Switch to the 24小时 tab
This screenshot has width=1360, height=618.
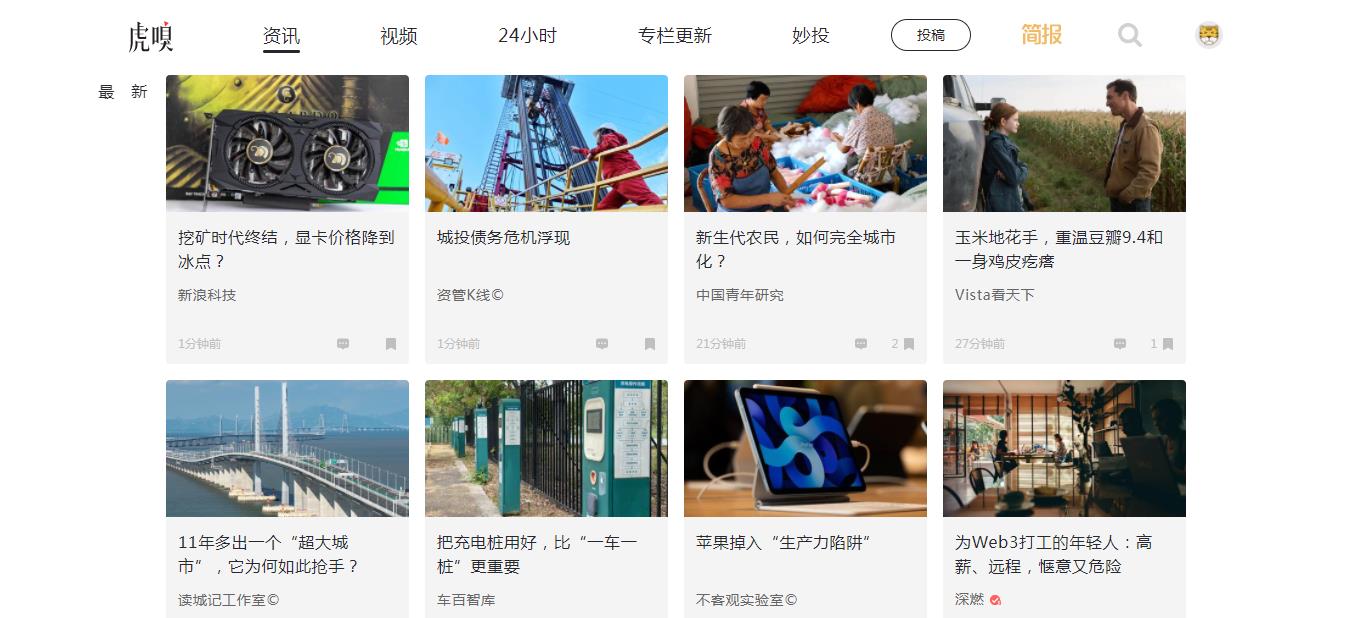pos(527,36)
